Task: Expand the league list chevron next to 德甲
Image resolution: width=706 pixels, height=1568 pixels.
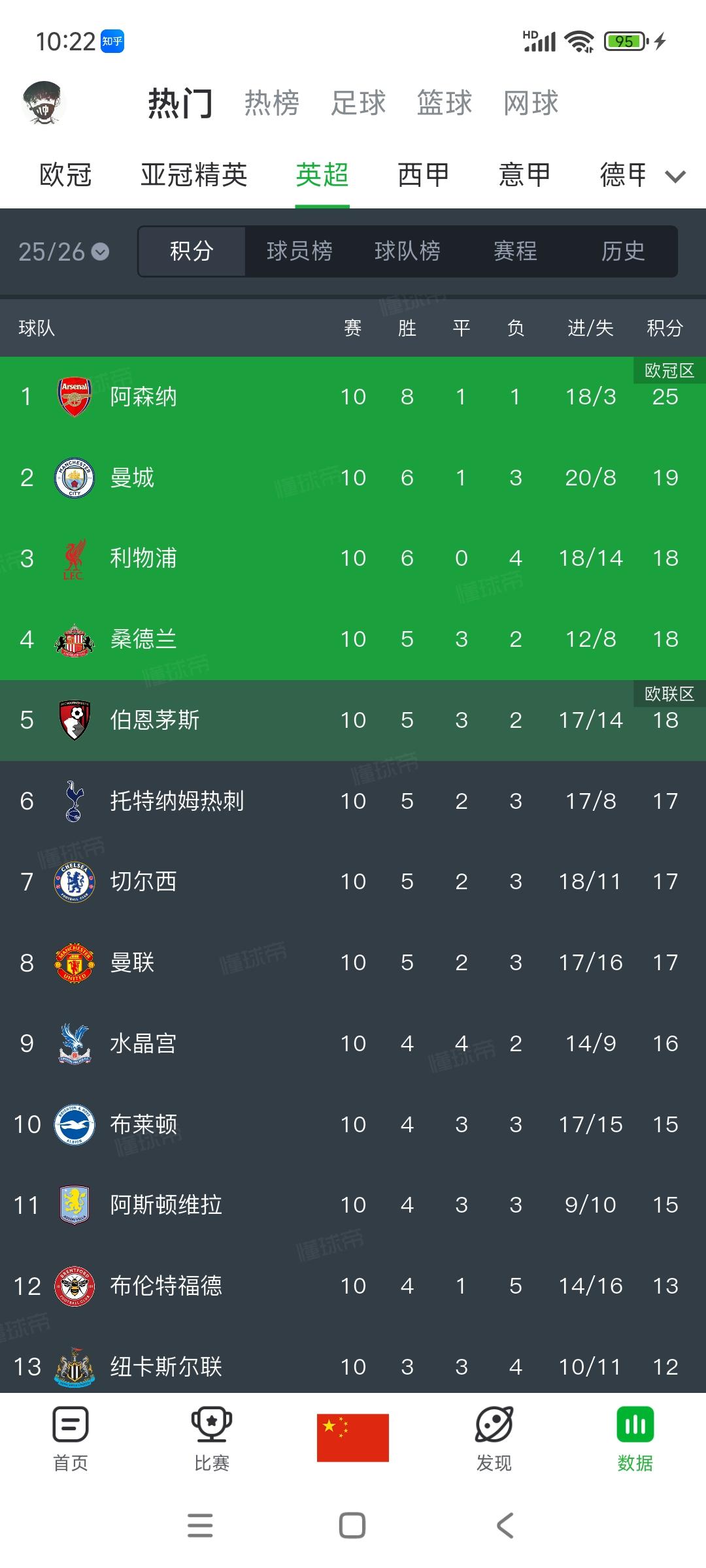Action: pos(675,176)
